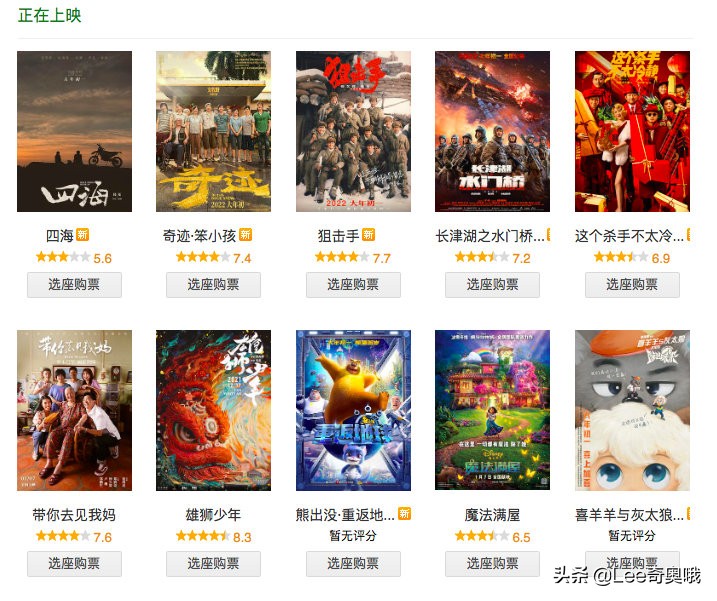Buy tickets for 四海

74,284
